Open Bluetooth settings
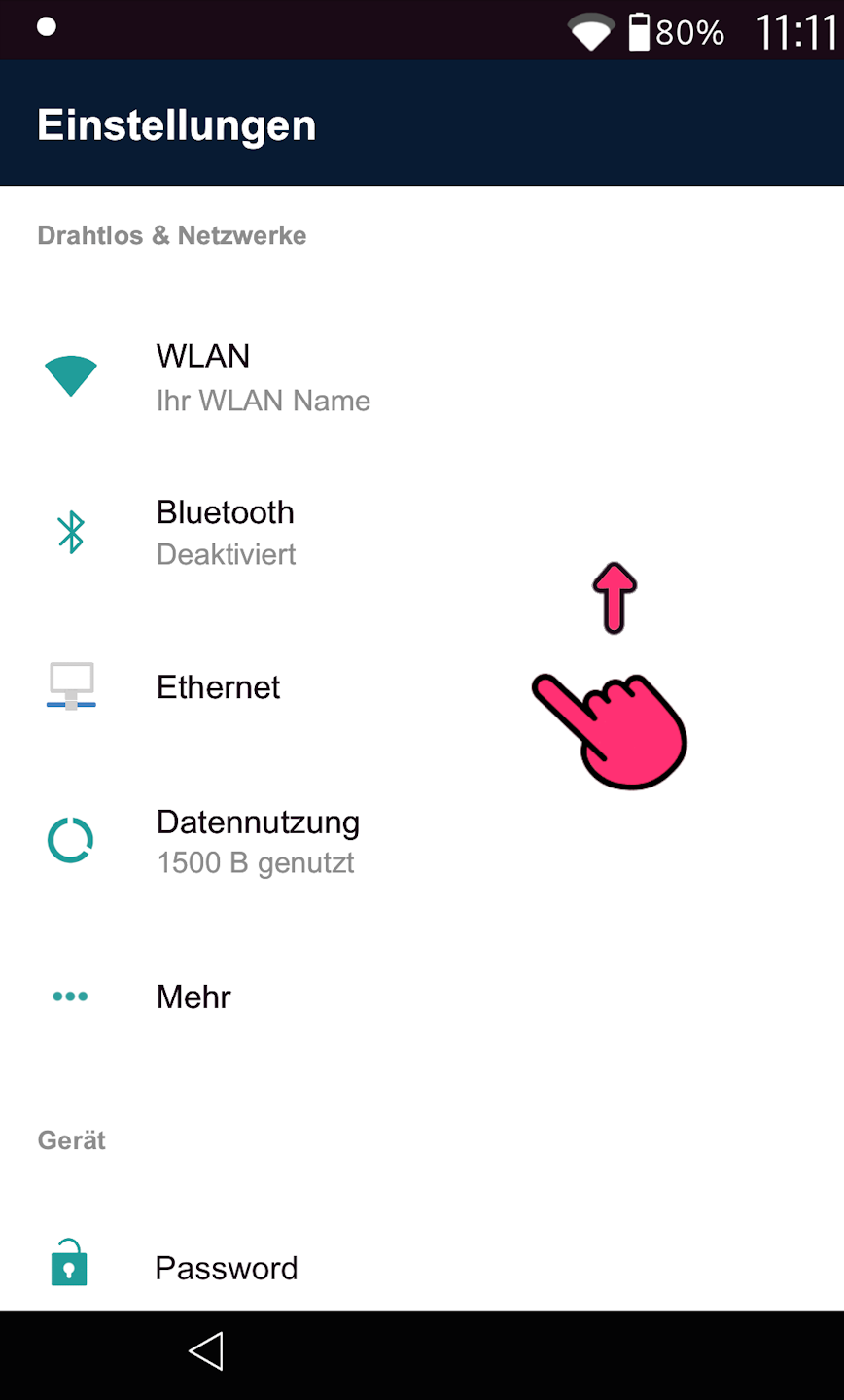Viewport: 844px width, 1400px height. coord(226,533)
